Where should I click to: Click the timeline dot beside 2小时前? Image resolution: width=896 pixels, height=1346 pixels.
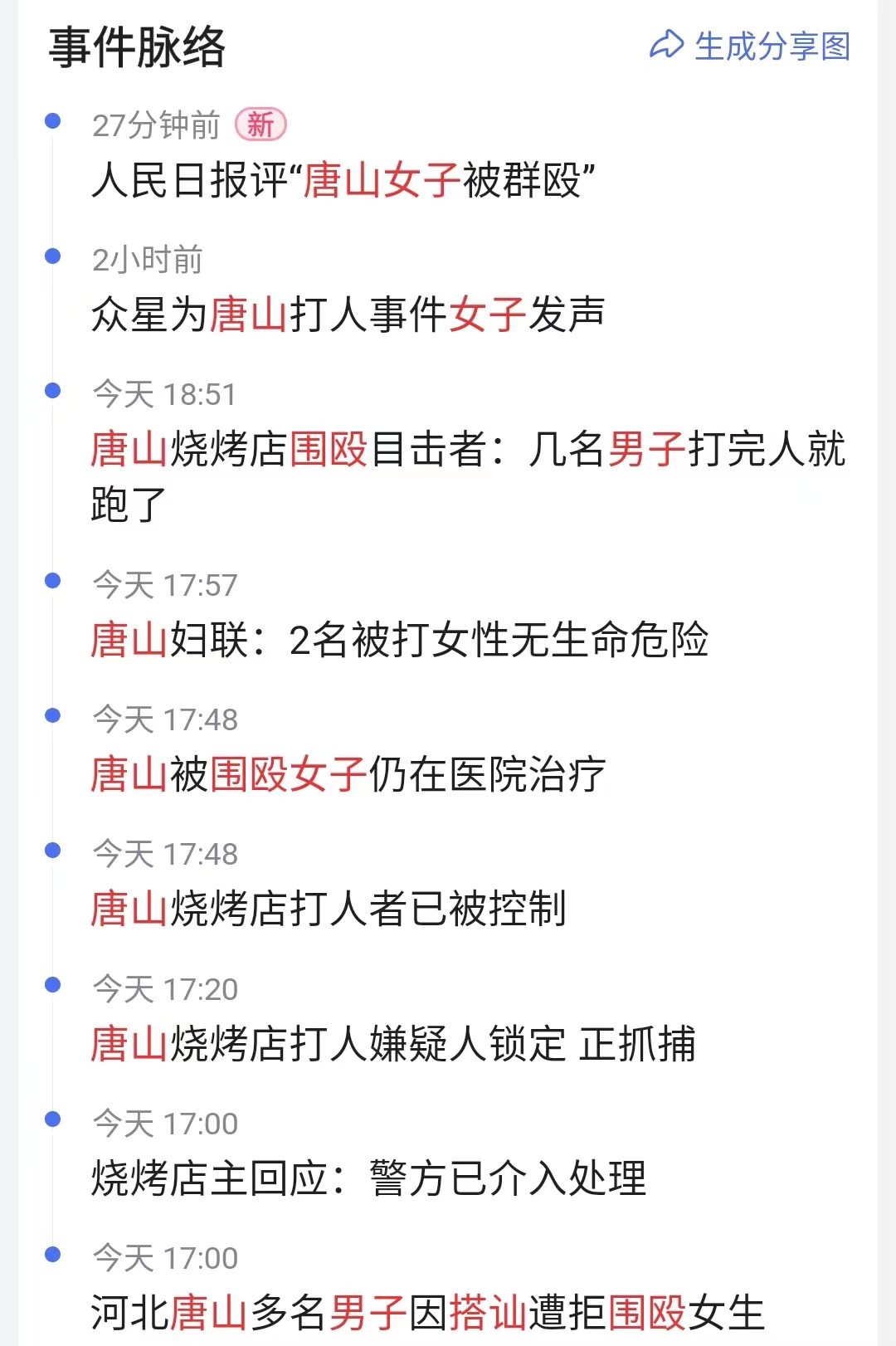(53, 256)
